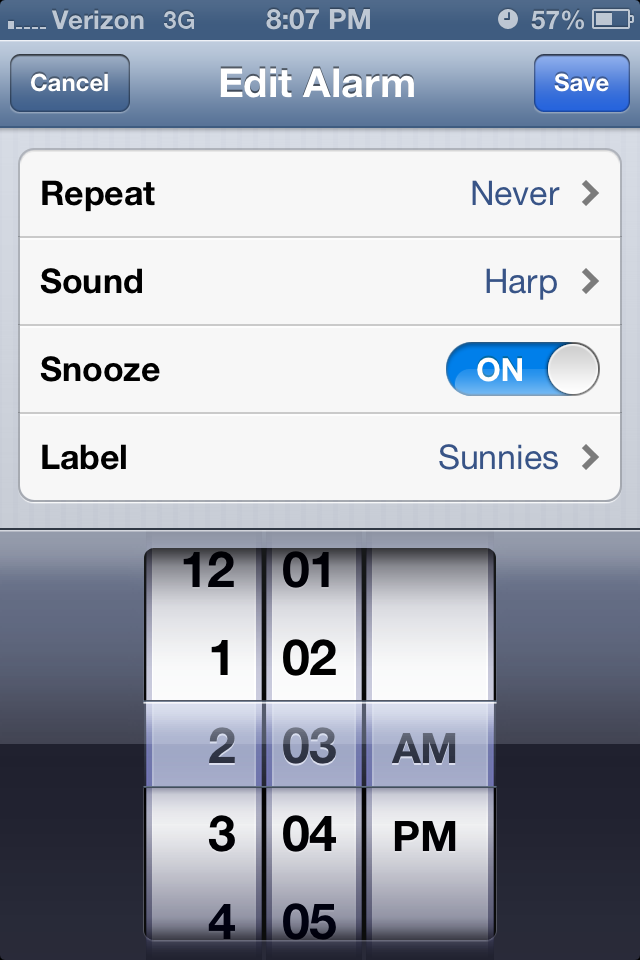Image resolution: width=640 pixels, height=960 pixels.
Task: Pick minute 02 in the picker
Action: [x=310, y=660]
